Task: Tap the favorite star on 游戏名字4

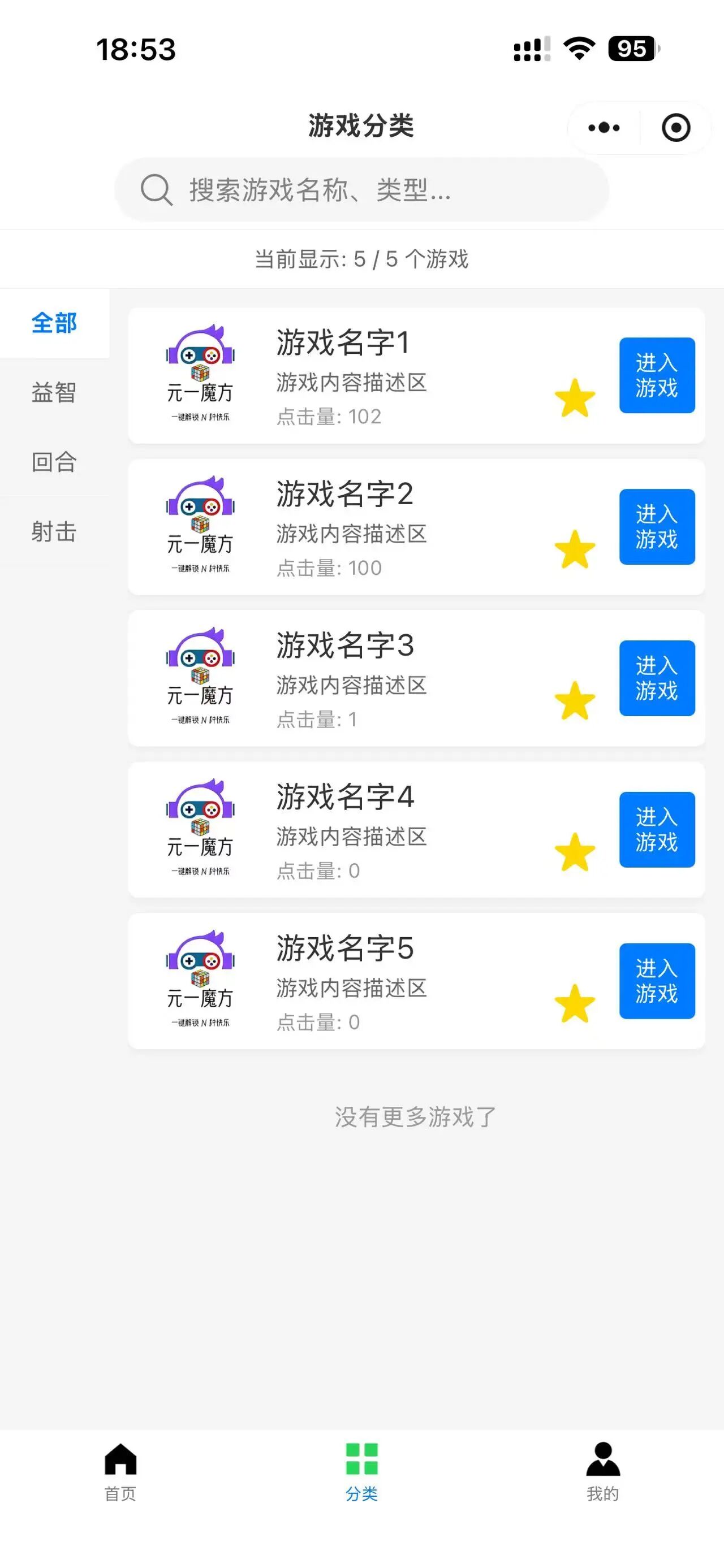Action: [x=575, y=852]
